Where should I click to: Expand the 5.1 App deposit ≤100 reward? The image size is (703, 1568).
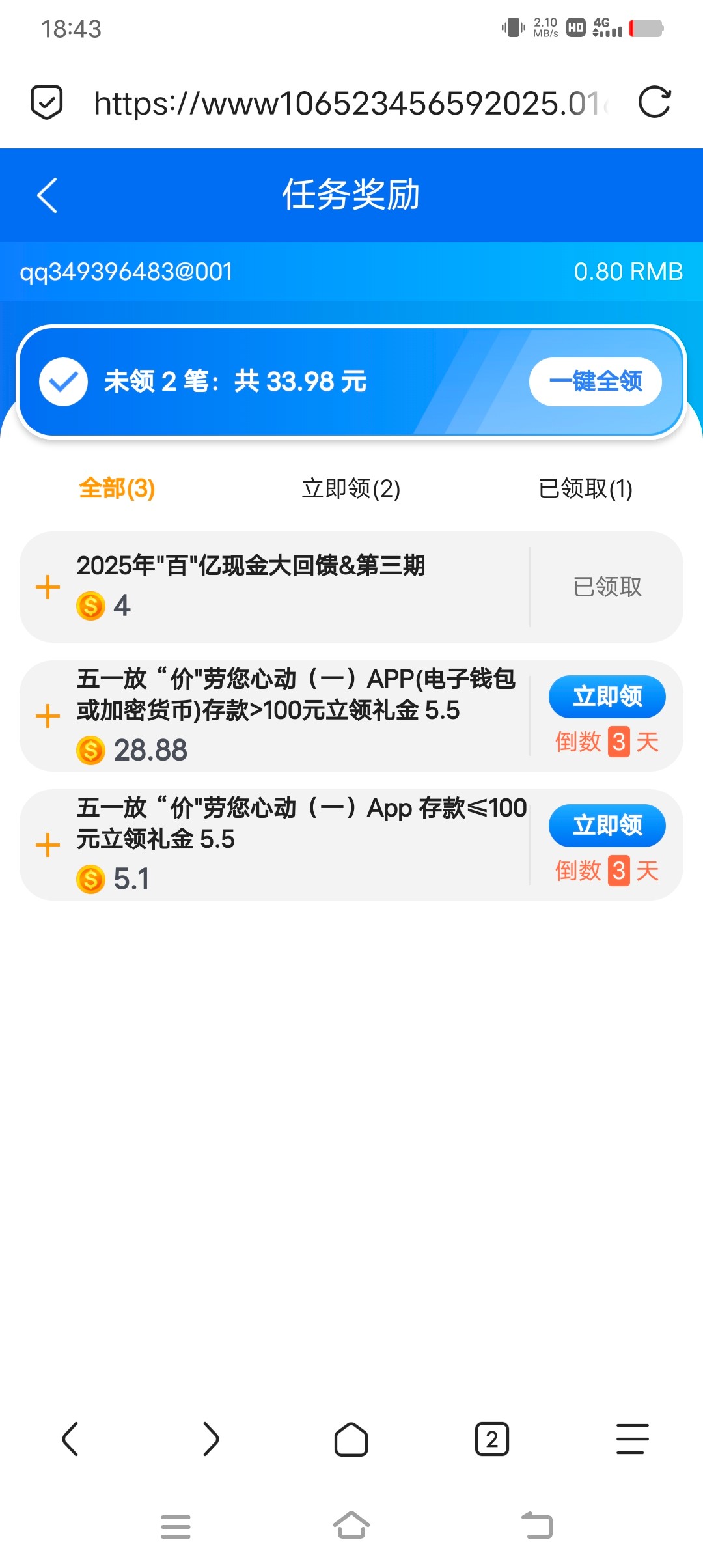pos(48,845)
